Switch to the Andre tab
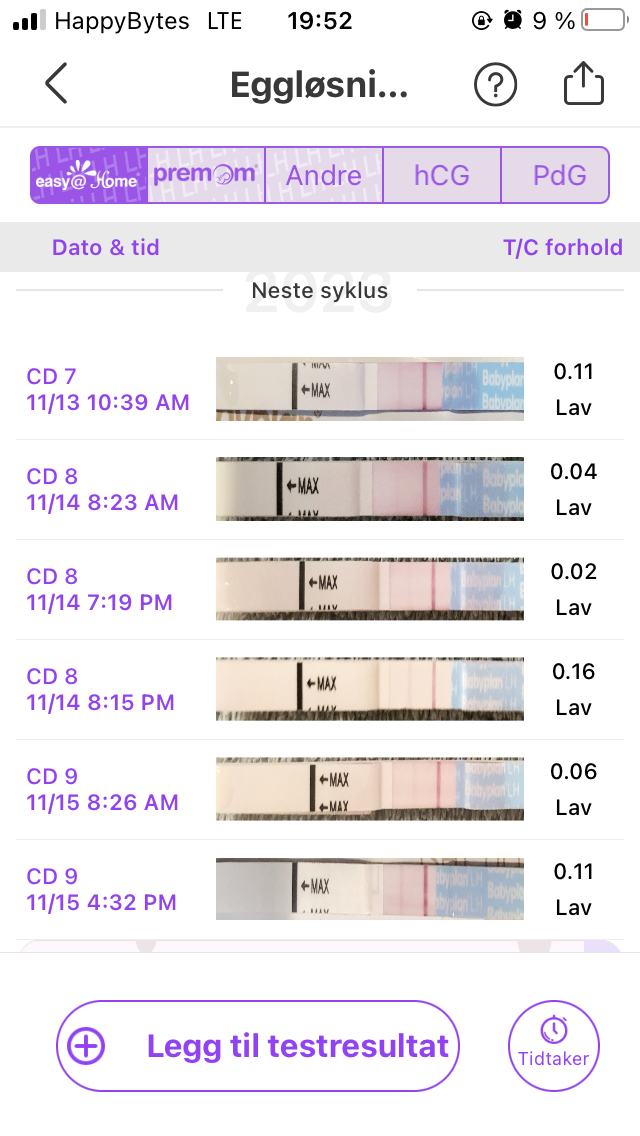The width and height of the screenshot is (640, 1136). pos(324,176)
